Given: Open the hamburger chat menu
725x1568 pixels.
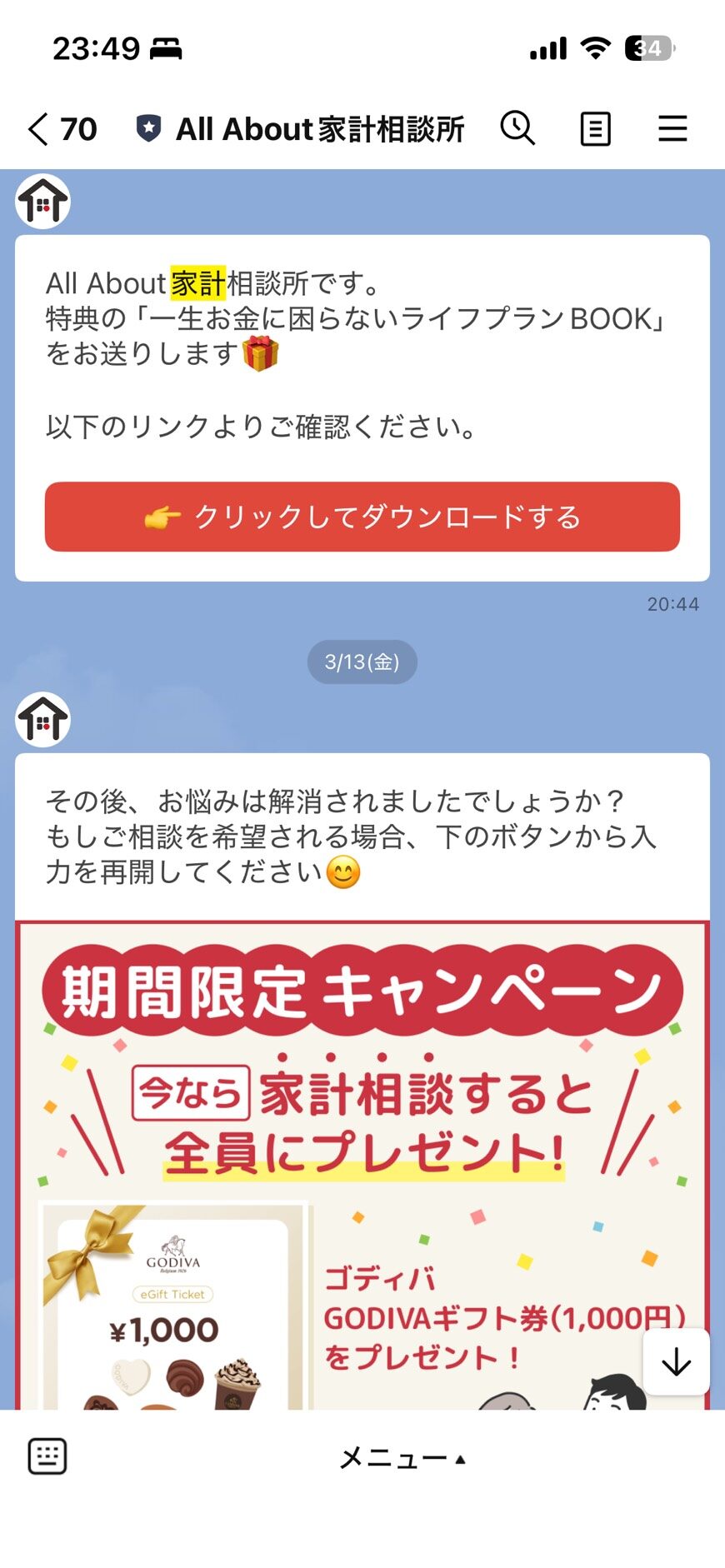Looking at the screenshot, I should (x=672, y=129).
